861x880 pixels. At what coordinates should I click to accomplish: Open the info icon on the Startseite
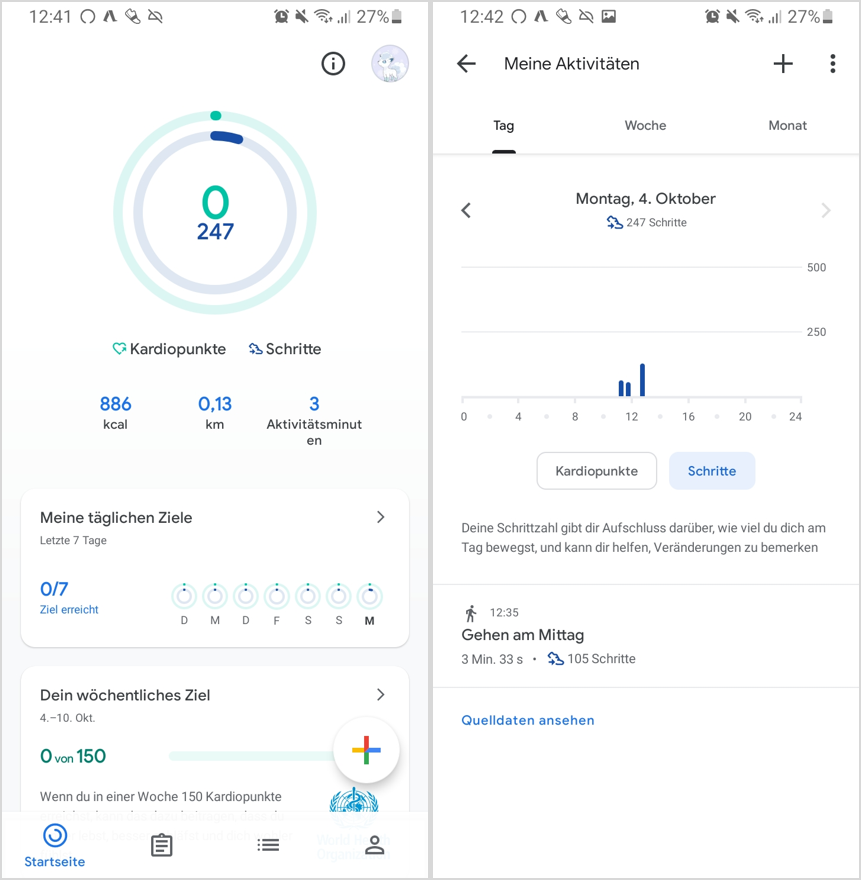[x=333, y=64]
